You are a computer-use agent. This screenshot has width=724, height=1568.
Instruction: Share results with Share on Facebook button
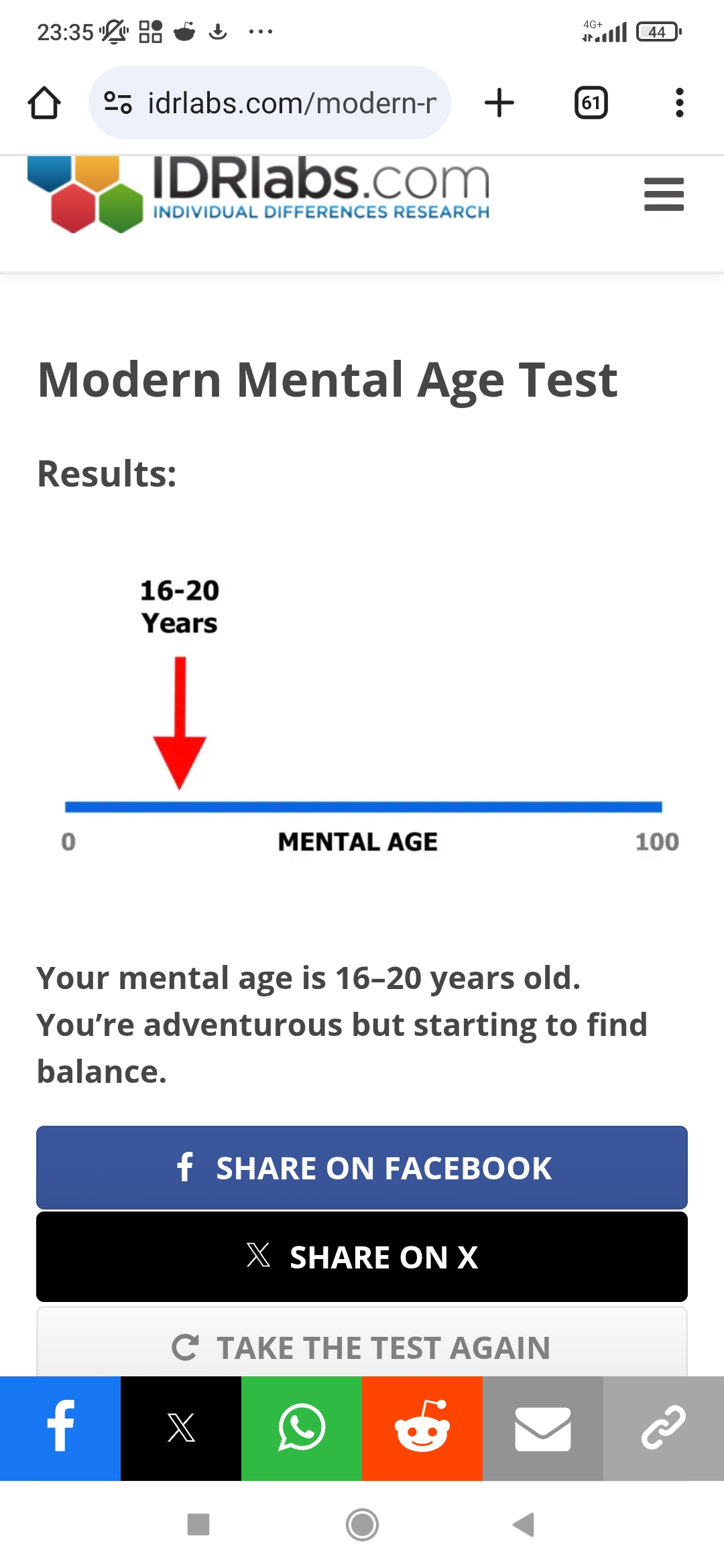coord(362,1167)
